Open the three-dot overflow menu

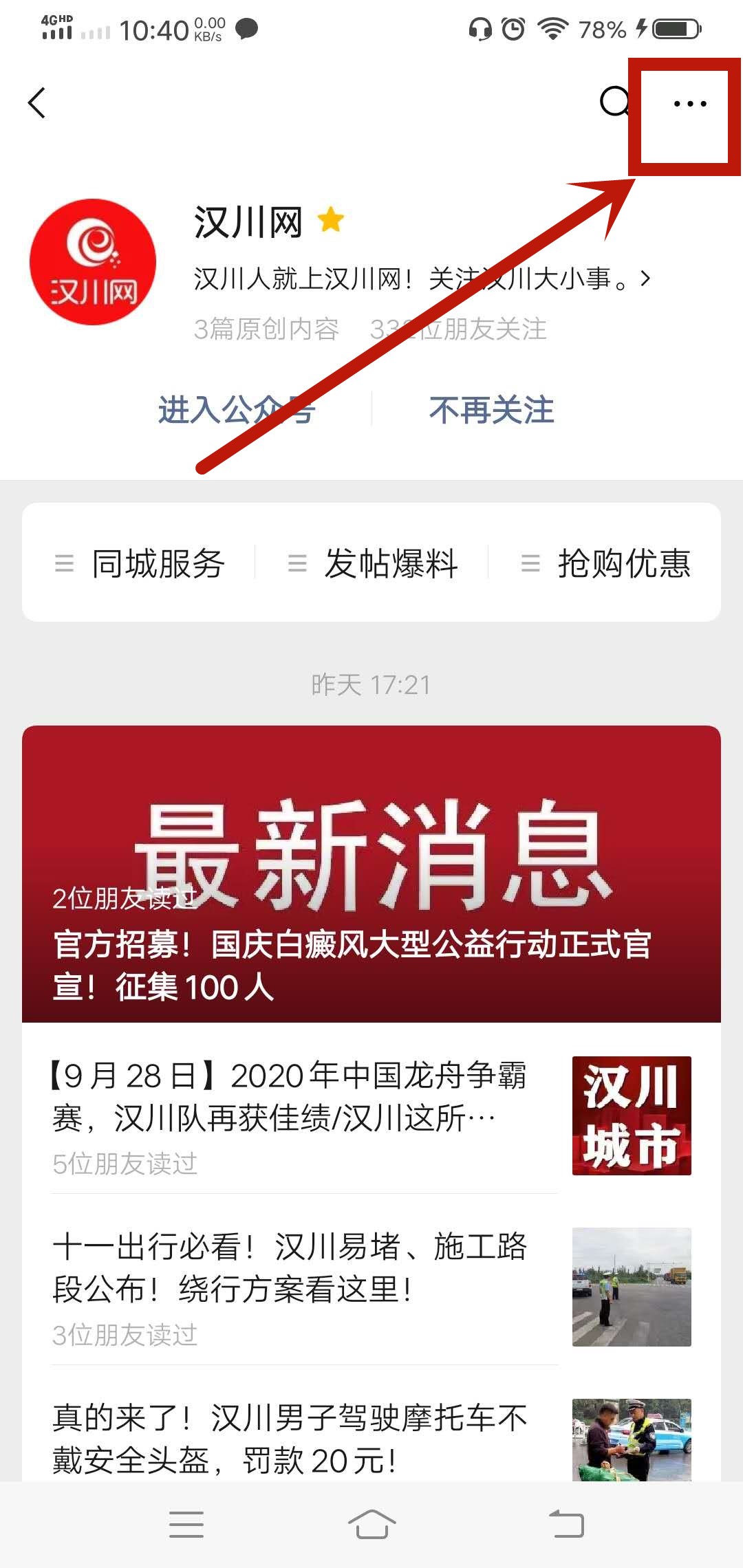pyautogui.click(x=689, y=104)
